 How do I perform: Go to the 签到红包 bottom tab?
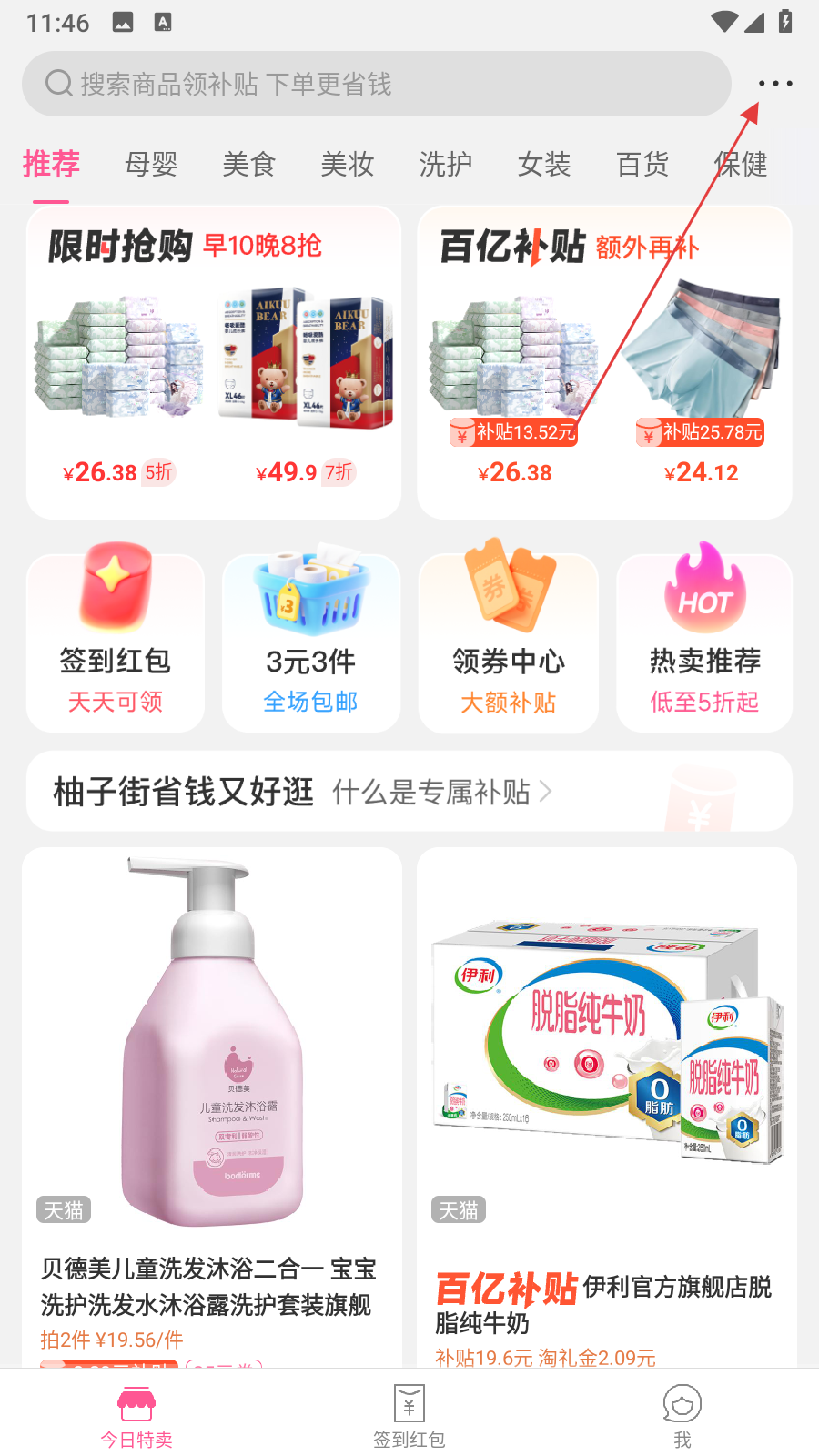[x=409, y=1416]
